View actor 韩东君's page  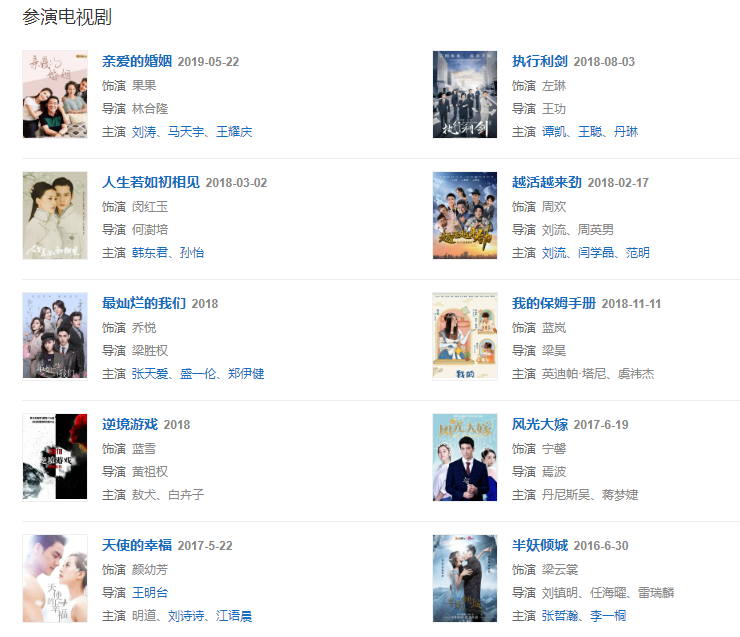(x=150, y=253)
